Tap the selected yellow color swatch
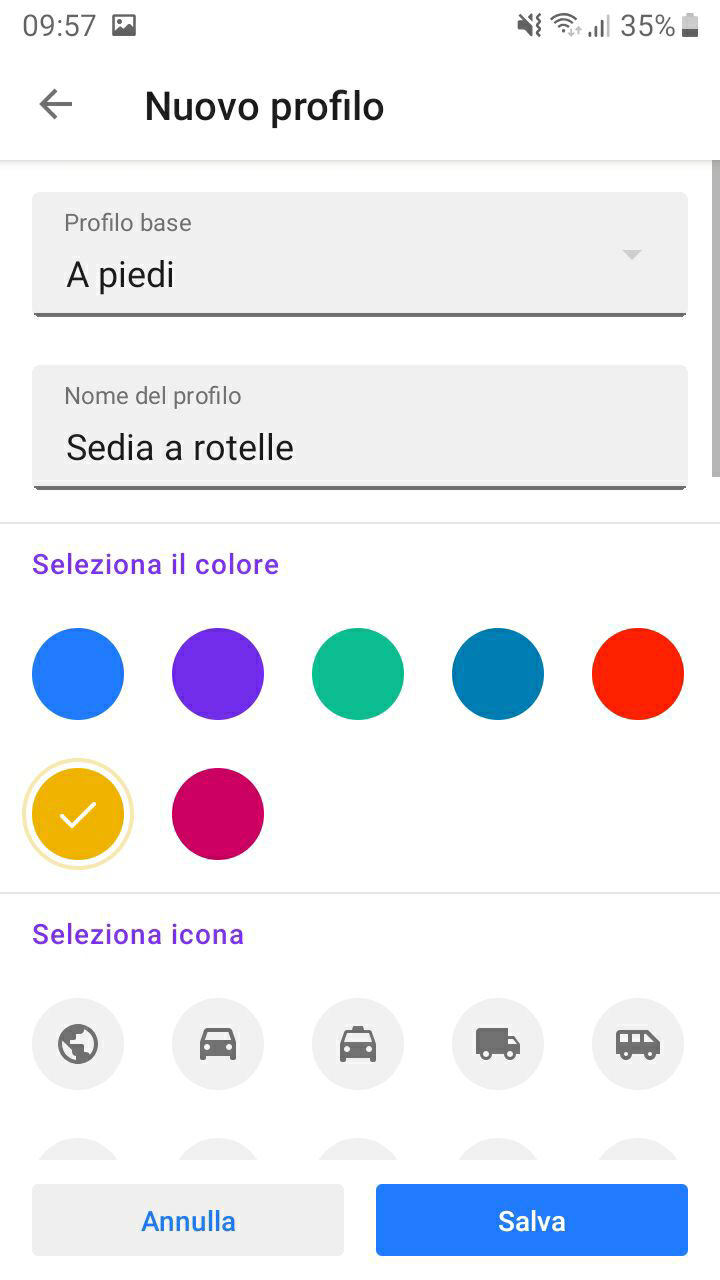720x1280 pixels. coord(78,814)
